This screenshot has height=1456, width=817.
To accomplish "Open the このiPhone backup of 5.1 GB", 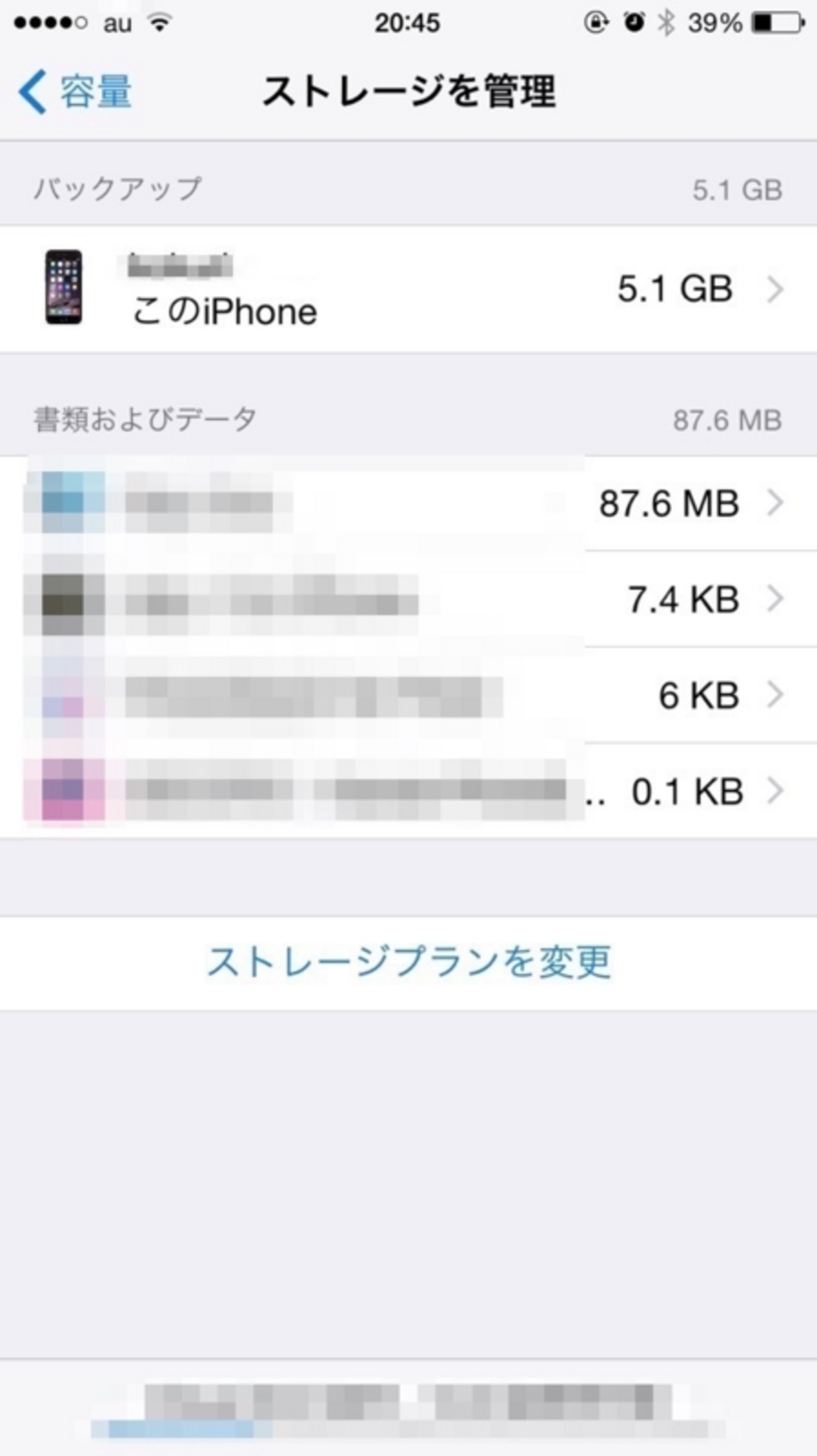I will click(409, 289).
